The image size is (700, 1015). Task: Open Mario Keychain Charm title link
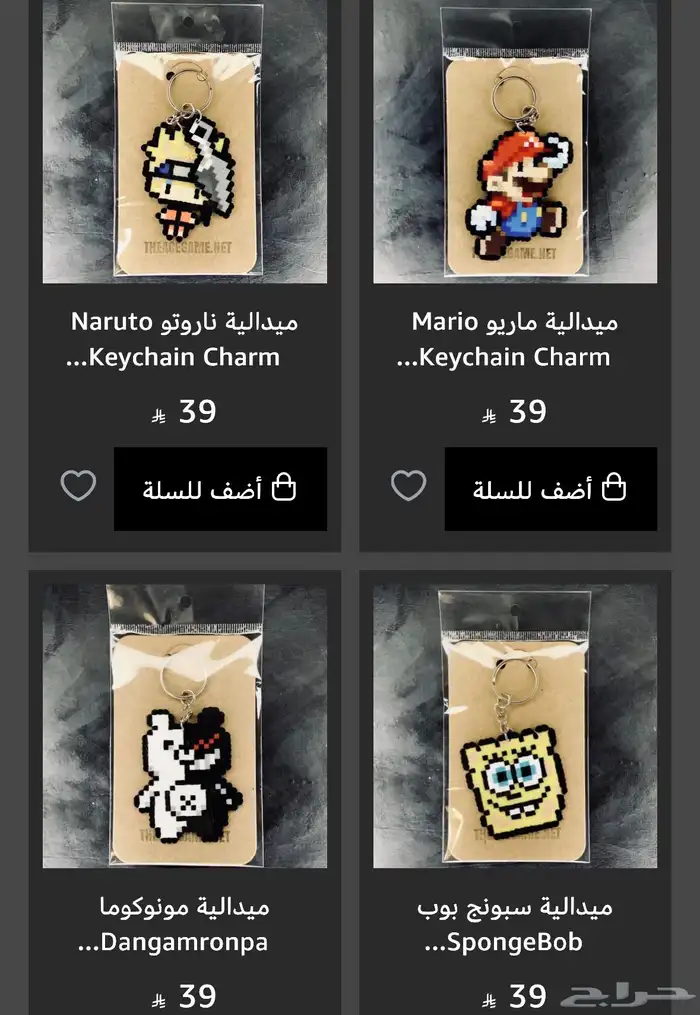pyautogui.click(x=515, y=339)
